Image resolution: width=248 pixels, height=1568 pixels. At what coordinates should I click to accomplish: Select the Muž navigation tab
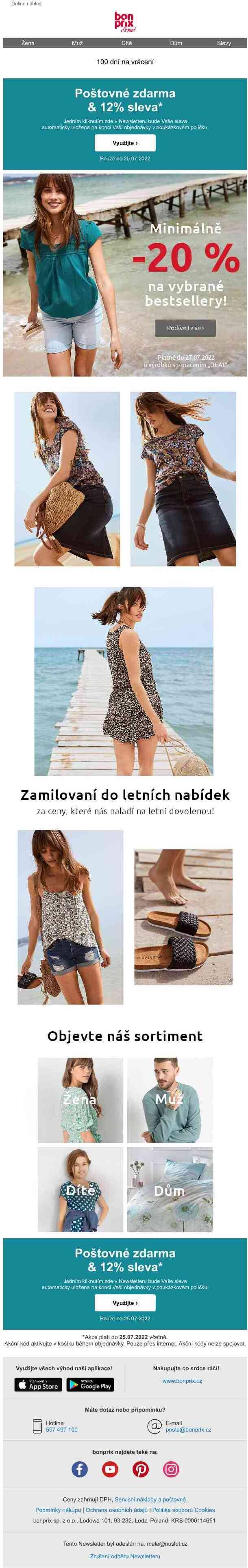(x=77, y=43)
